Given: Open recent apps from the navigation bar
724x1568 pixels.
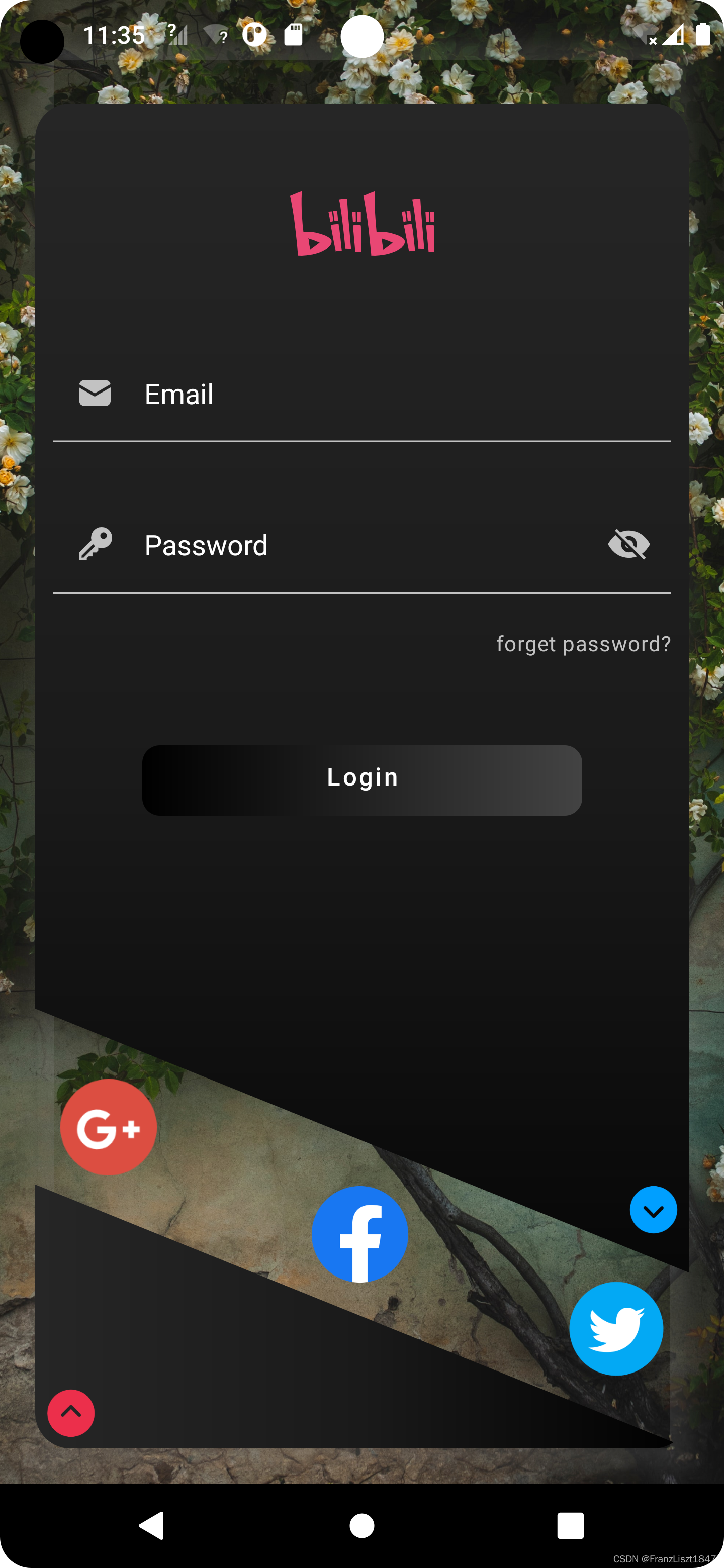Looking at the screenshot, I should 571,1525.
